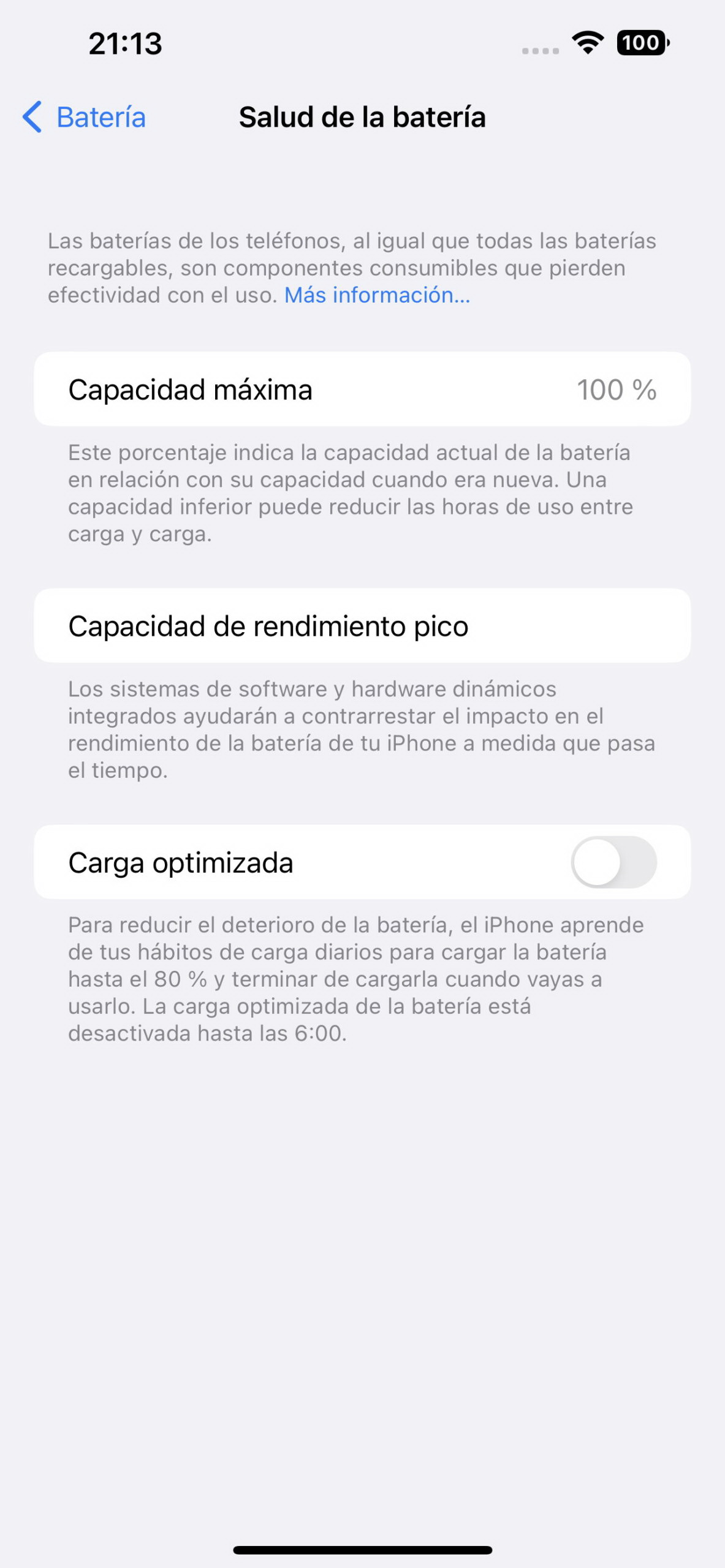Screen dimensions: 725x1568
Task: Enable the Carga optimizada switch
Action: coord(613,862)
